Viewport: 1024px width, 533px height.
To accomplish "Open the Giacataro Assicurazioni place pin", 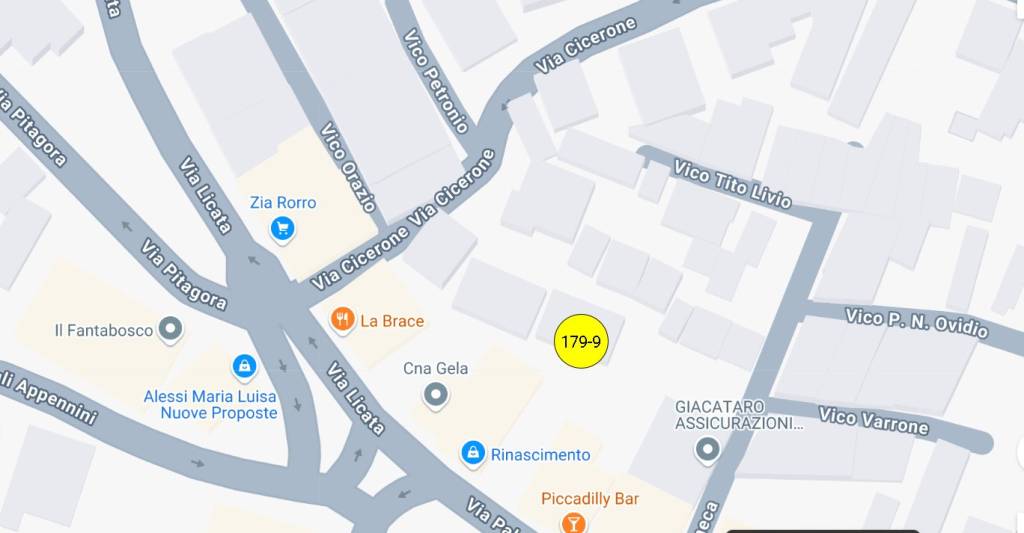I will pyautogui.click(x=708, y=451).
